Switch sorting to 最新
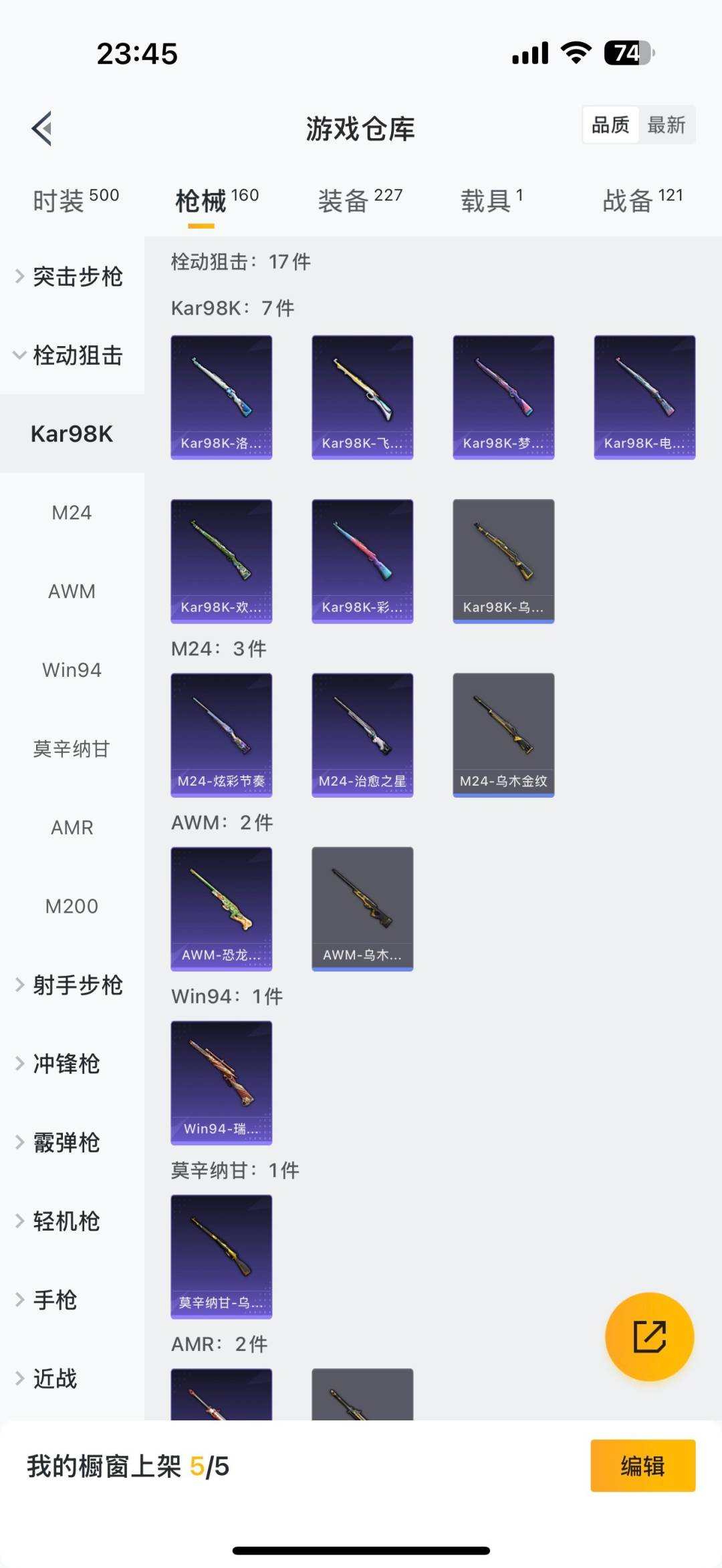The height and width of the screenshot is (1568, 722). click(x=668, y=125)
